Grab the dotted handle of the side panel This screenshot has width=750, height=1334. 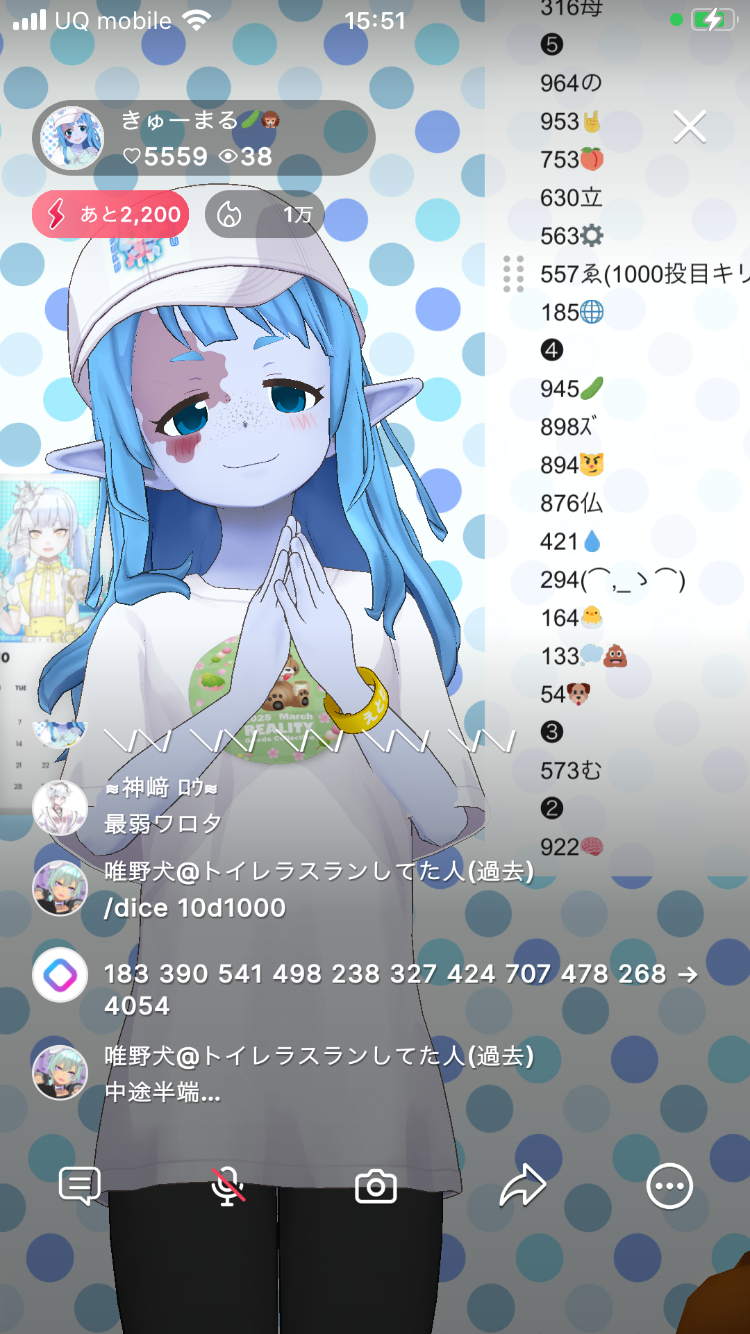514,274
